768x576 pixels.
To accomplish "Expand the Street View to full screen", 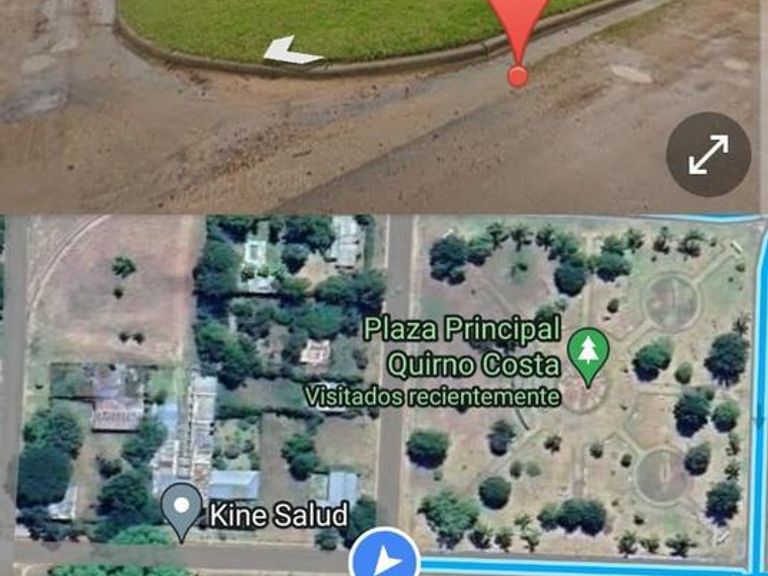I will pos(708,154).
